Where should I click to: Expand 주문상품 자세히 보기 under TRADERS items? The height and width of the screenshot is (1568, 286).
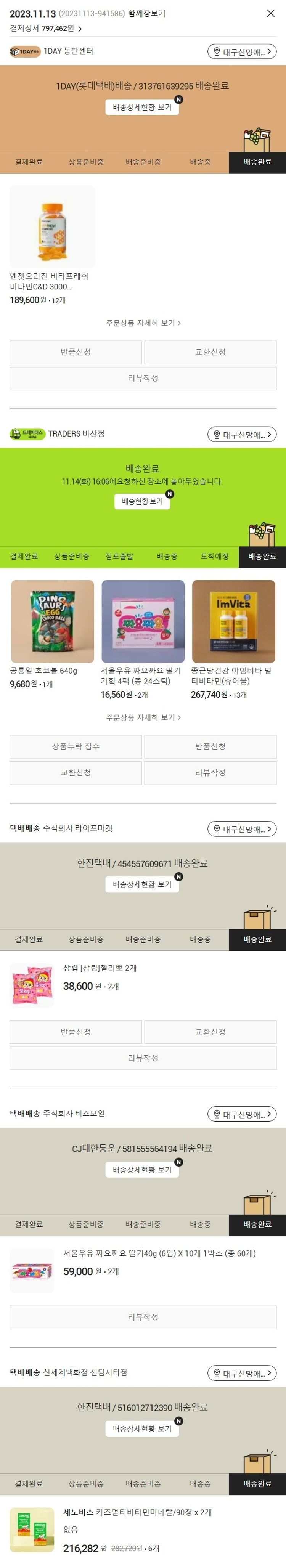[143, 717]
